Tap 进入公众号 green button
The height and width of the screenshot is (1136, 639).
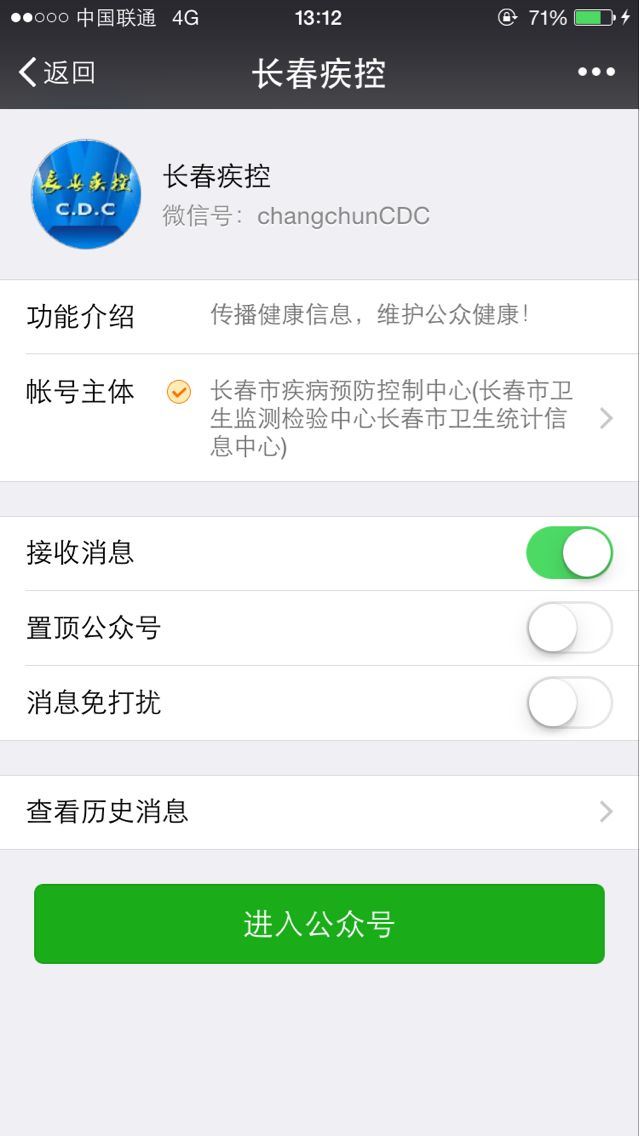320,924
